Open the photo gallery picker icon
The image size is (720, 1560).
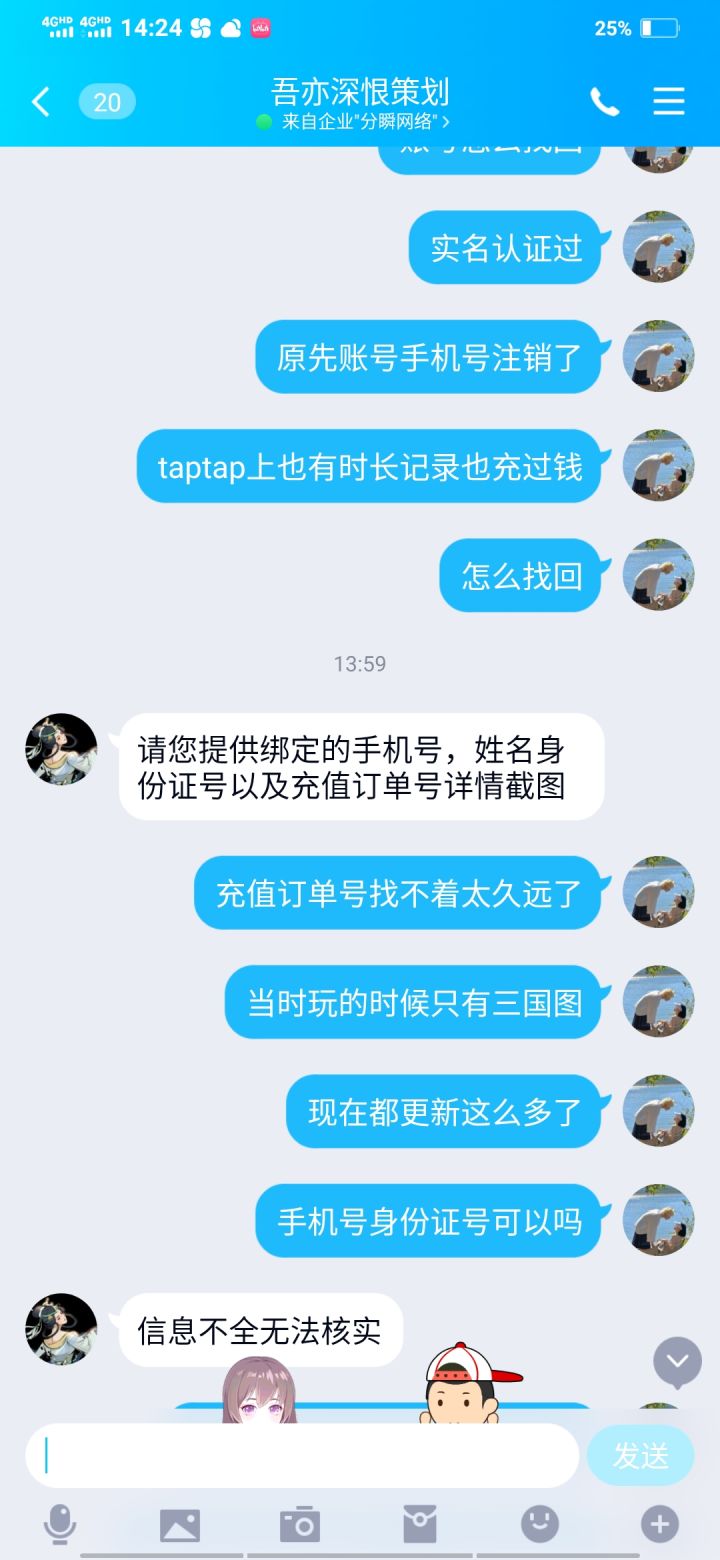click(180, 1523)
